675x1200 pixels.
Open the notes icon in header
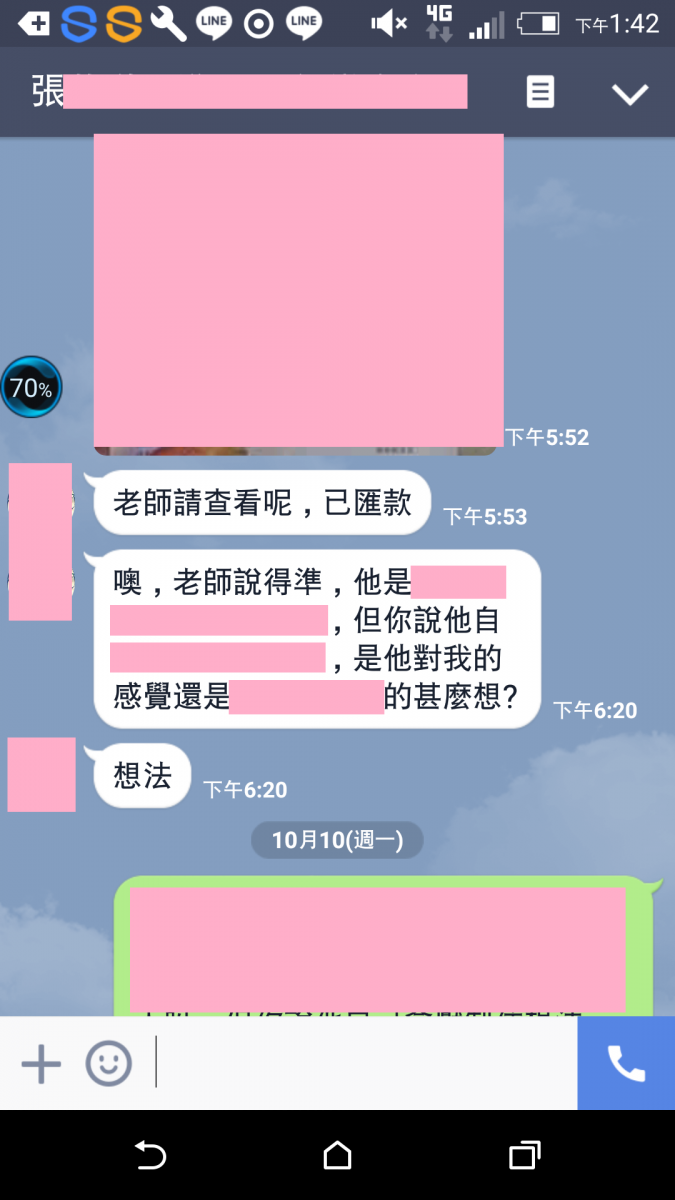(x=540, y=93)
